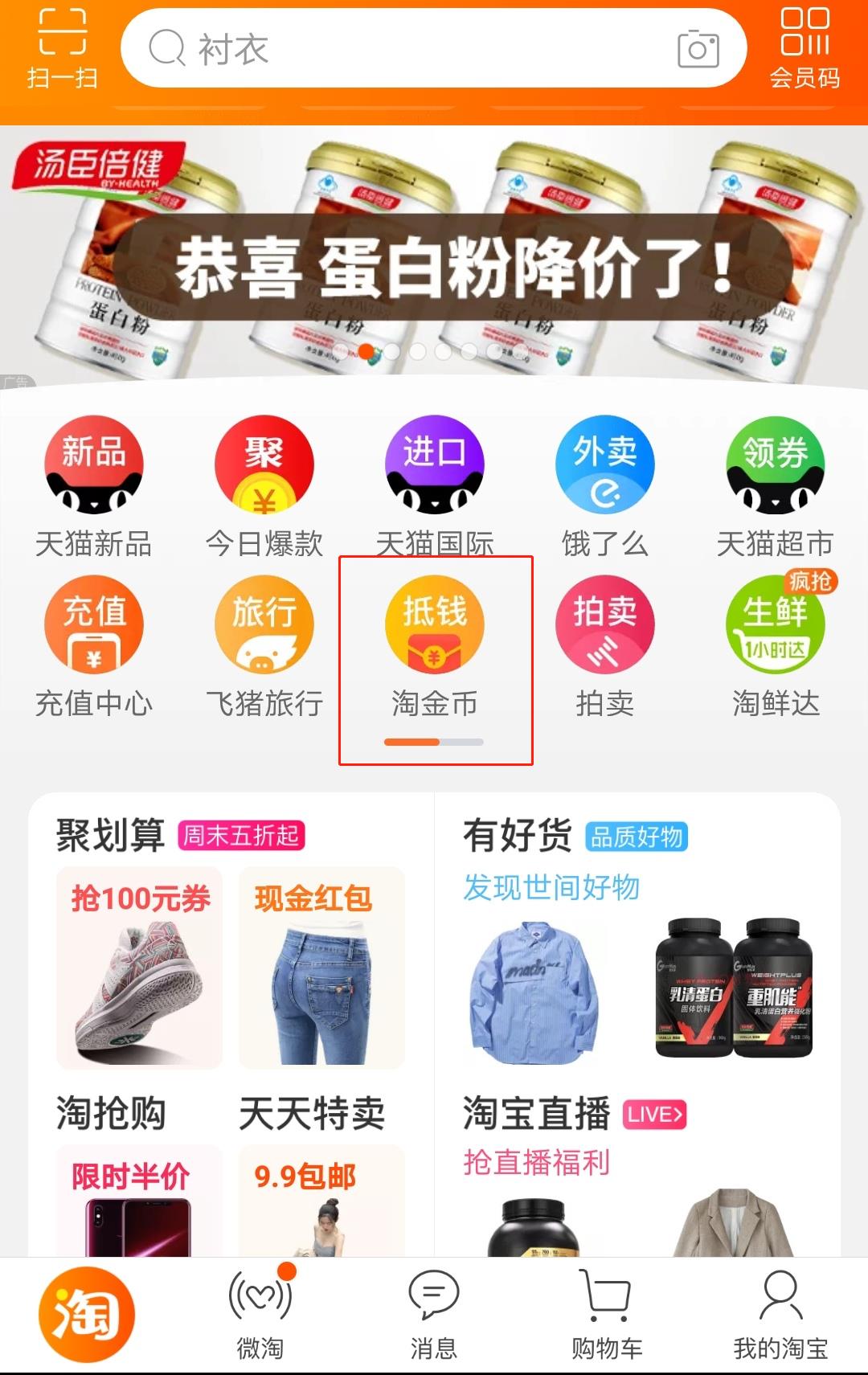Open 天猫国际 Tmall international

tap(434, 482)
